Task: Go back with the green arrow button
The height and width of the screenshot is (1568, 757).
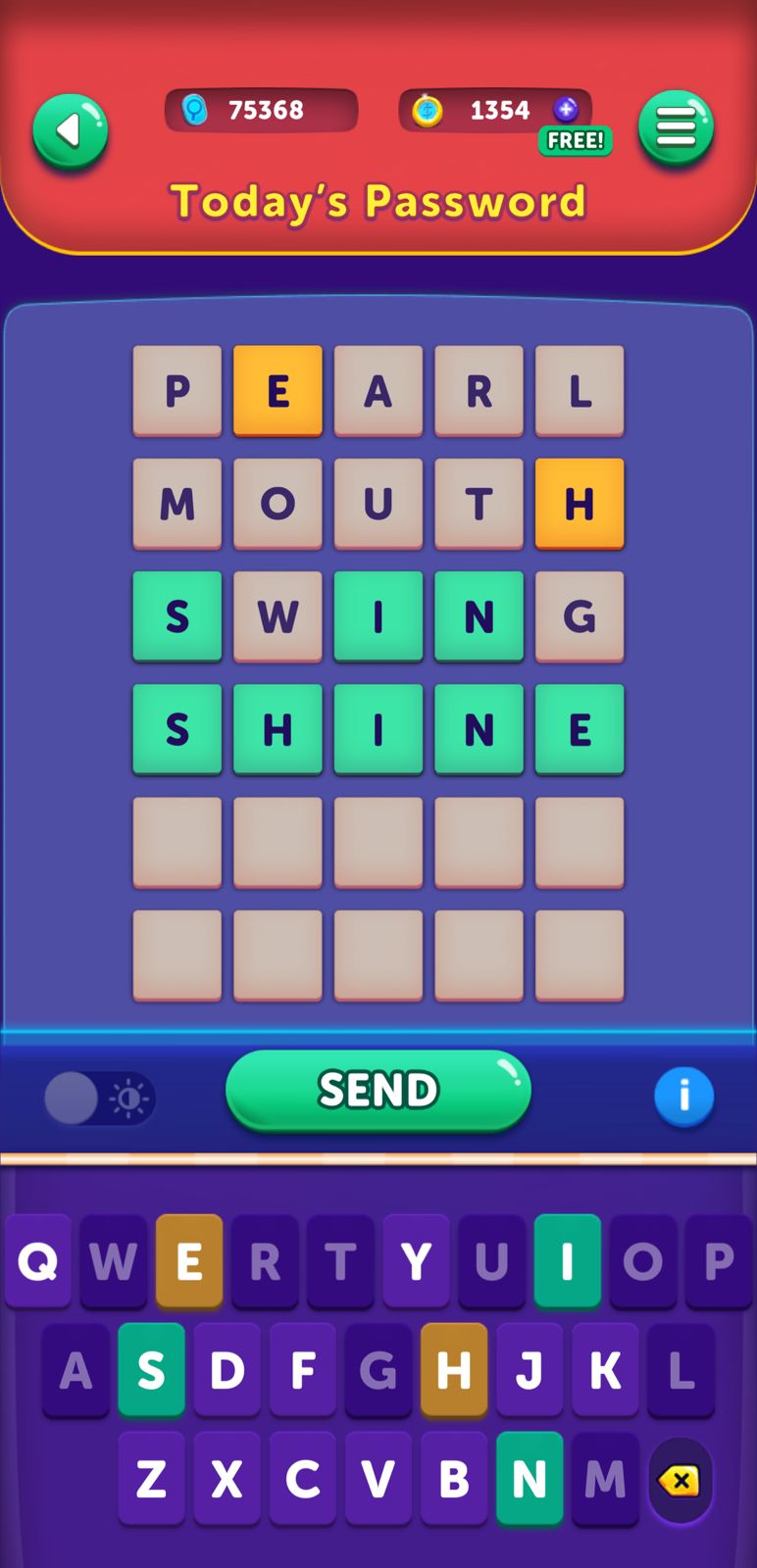Action: (71, 130)
